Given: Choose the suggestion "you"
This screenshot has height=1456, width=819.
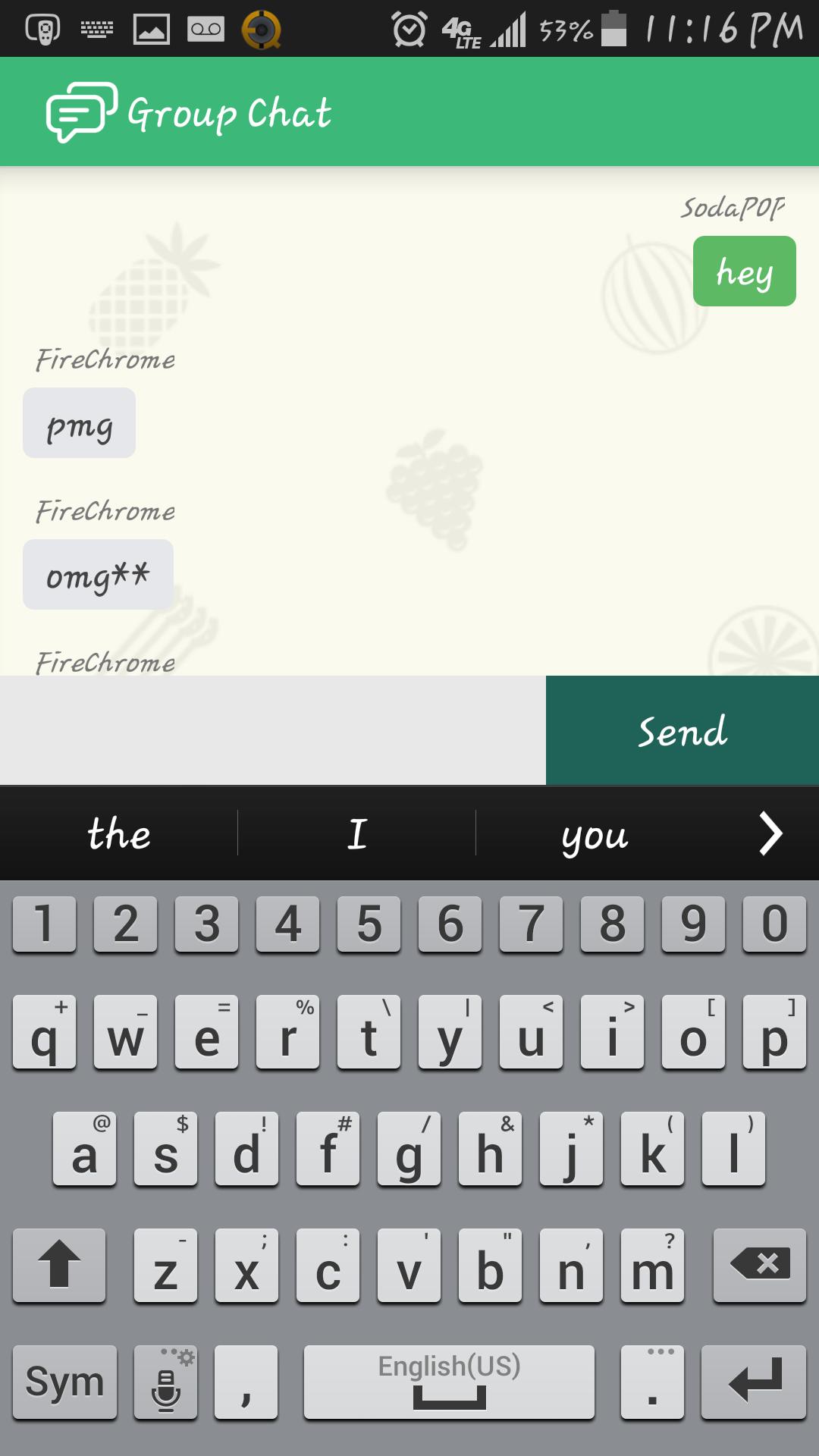Looking at the screenshot, I should pos(595,833).
